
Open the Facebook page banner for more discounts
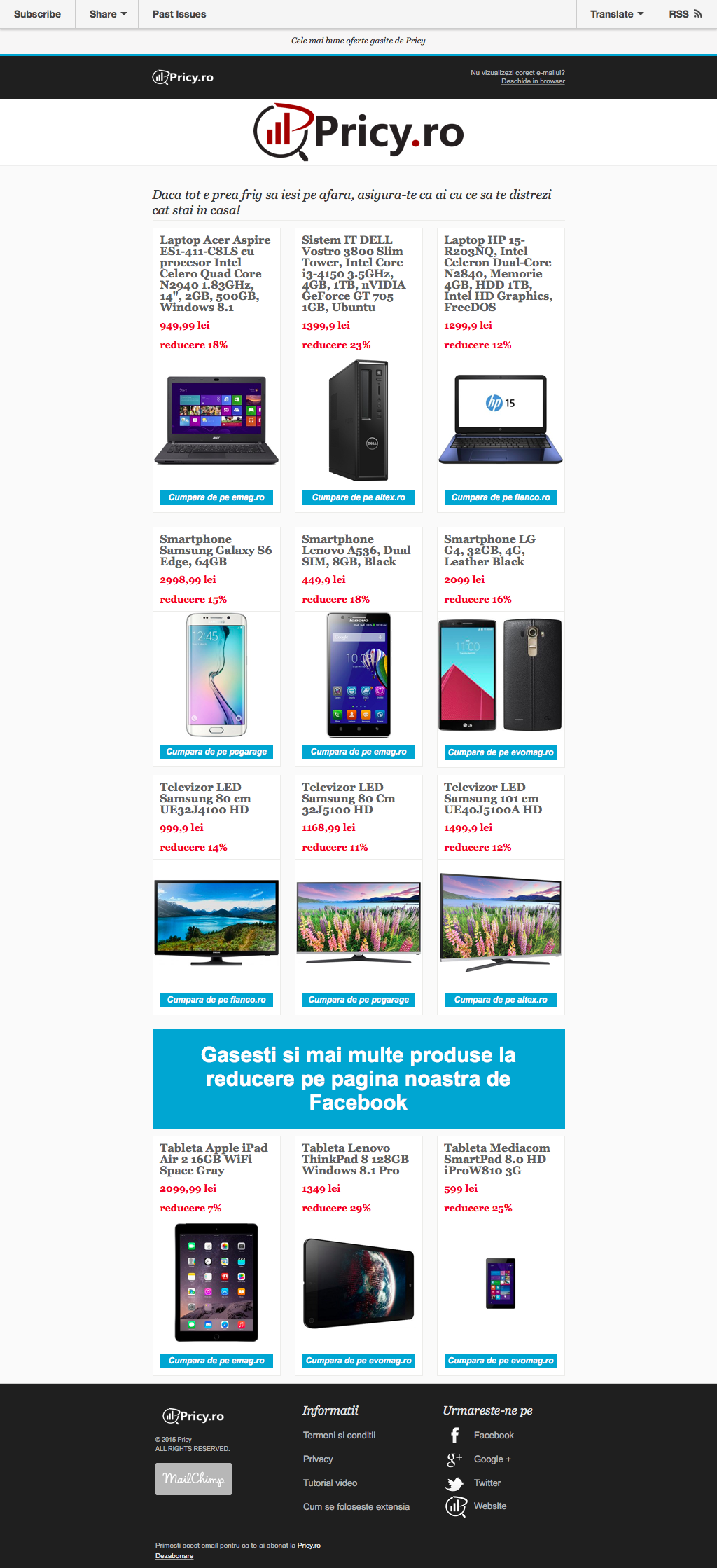click(358, 1078)
